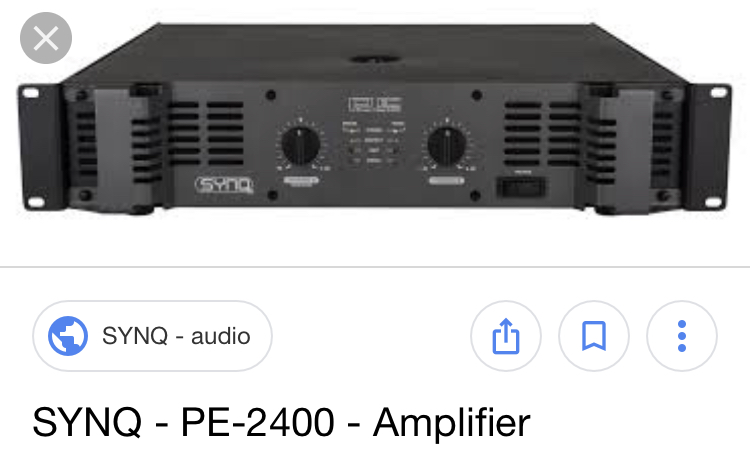This screenshot has height=466, width=750.
Task: Open the three-dot overflow menu
Action: [x=682, y=335]
